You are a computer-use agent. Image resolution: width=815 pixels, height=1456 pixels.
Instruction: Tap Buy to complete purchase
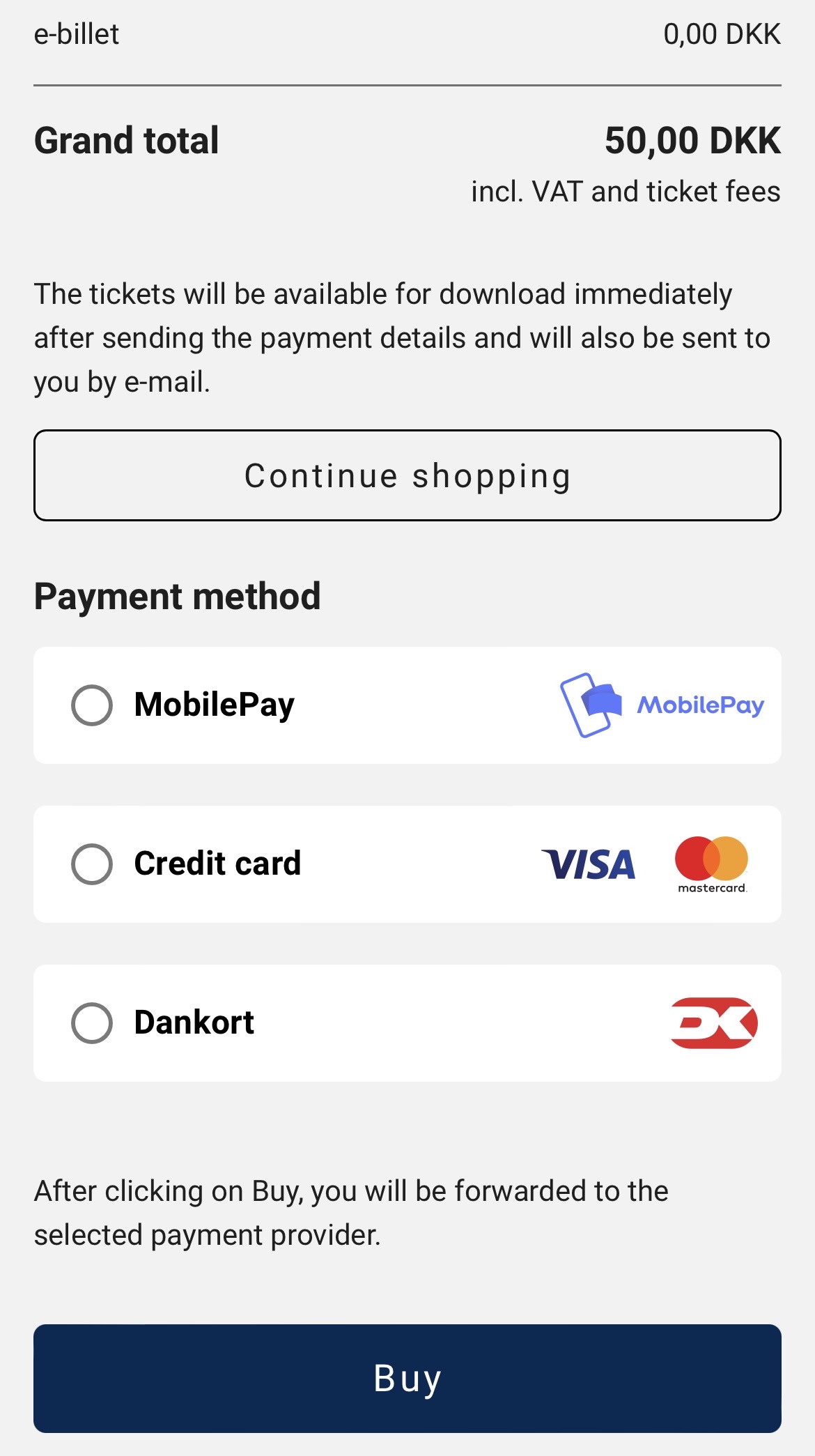pyautogui.click(x=407, y=1379)
